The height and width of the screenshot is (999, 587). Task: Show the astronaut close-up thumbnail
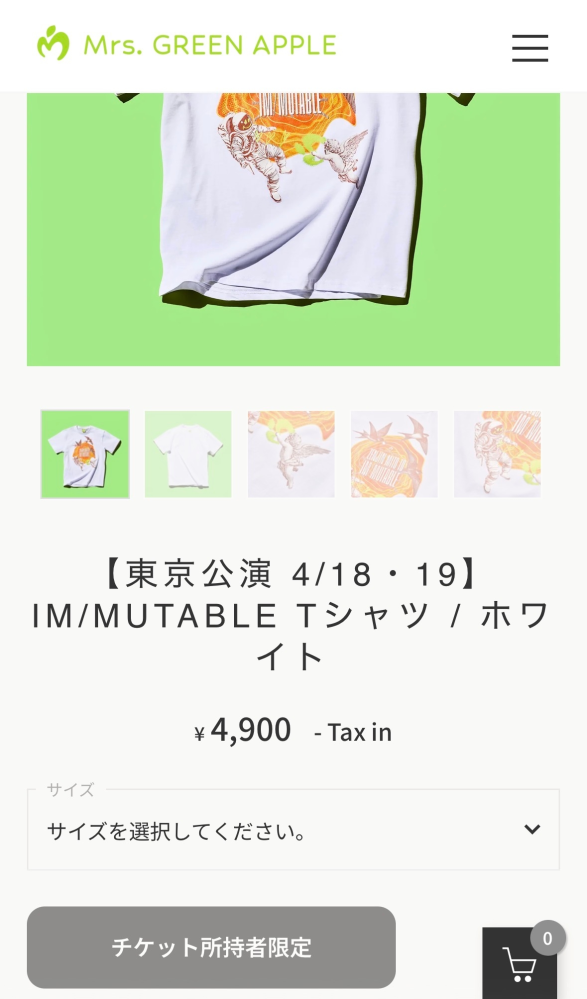pyautogui.click(x=498, y=454)
